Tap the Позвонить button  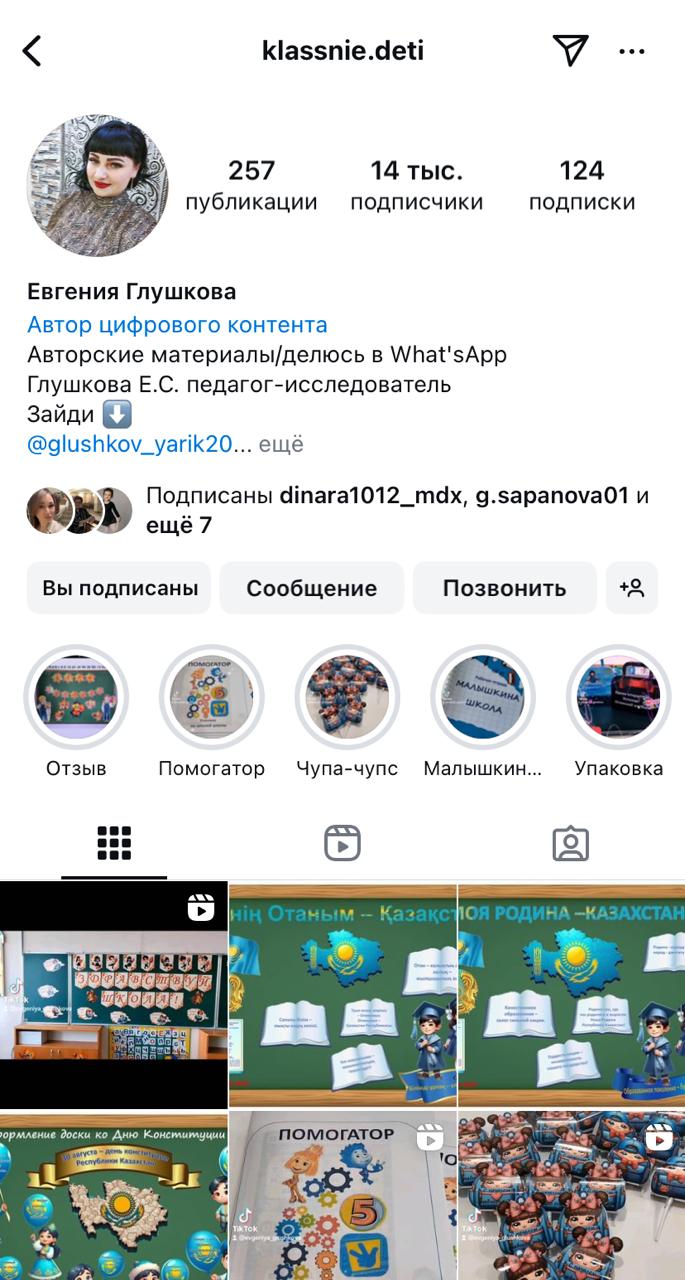(505, 588)
